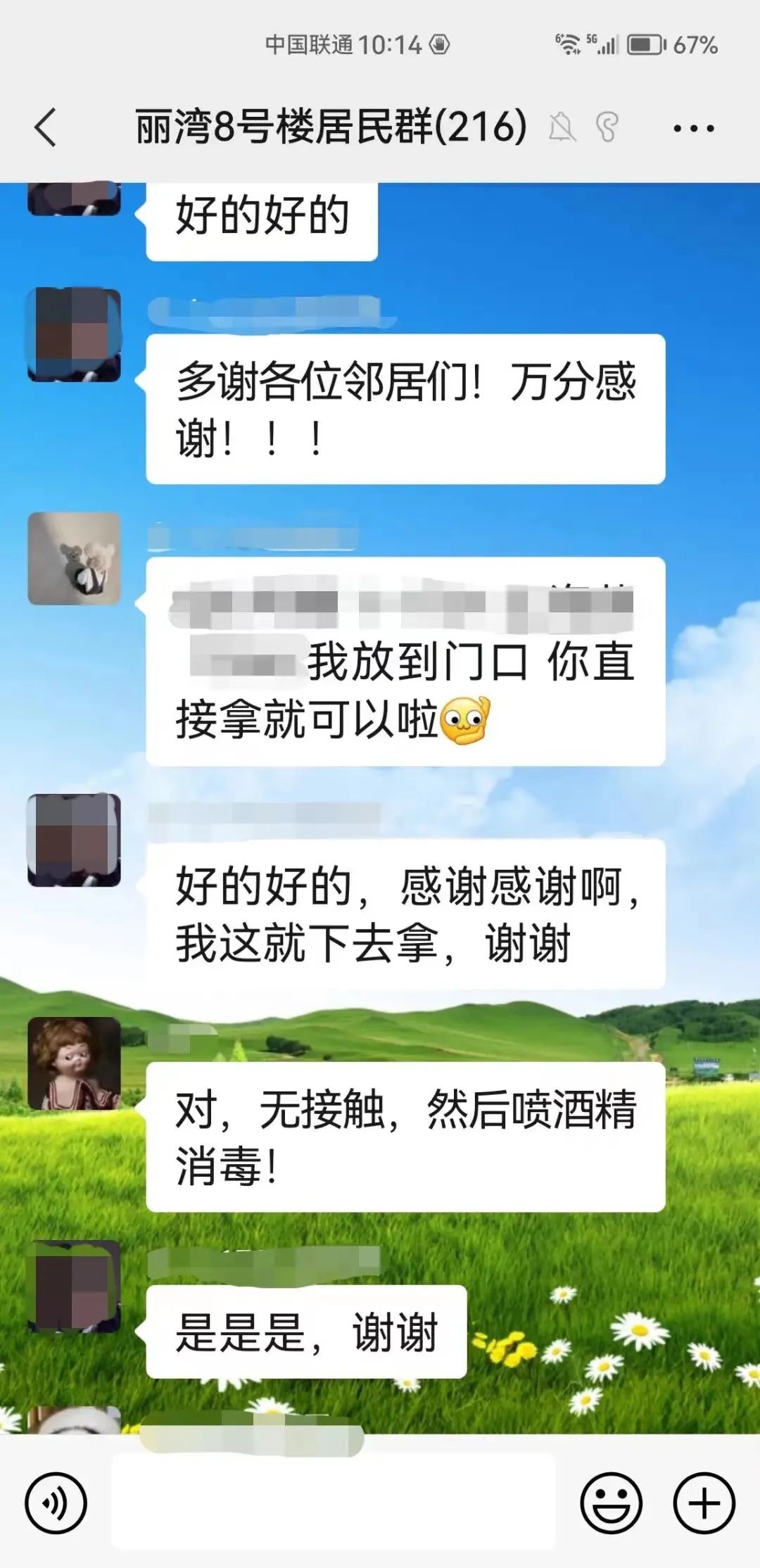Switch to voice message input
The height and width of the screenshot is (1568, 760).
point(56,1503)
